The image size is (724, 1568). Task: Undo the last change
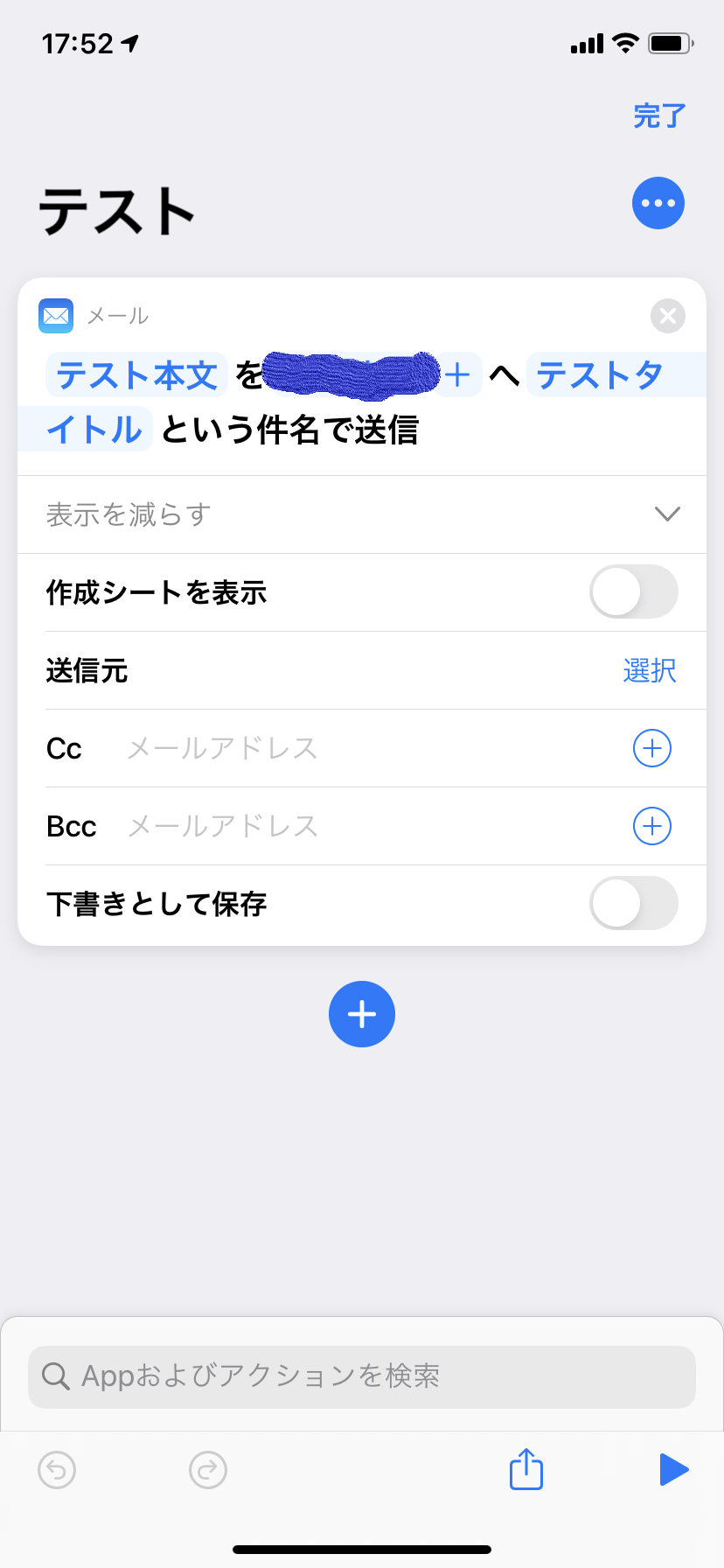pos(57,1470)
